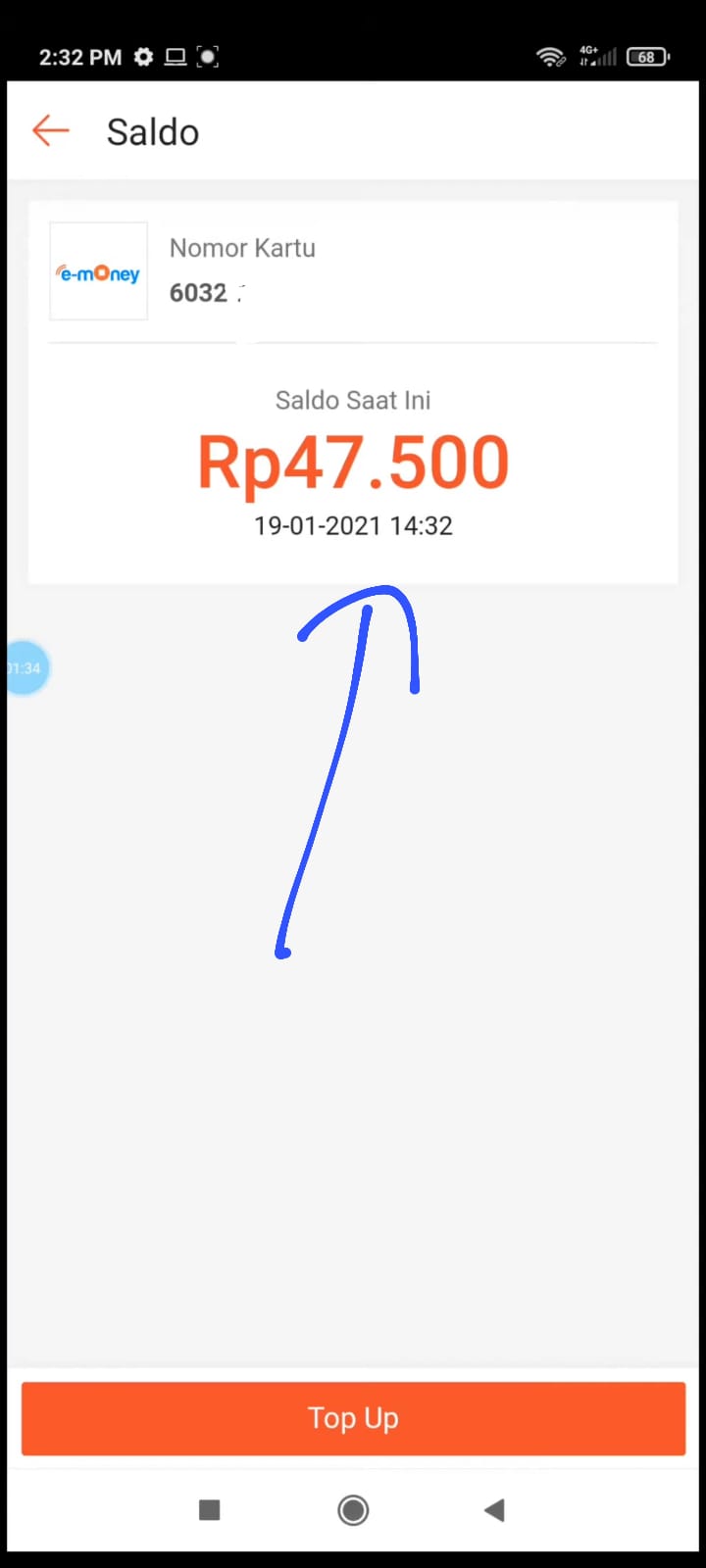Screen dimensions: 706x1568
Task: Tap the Recents square navigation button
Action: tap(209, 1510)
